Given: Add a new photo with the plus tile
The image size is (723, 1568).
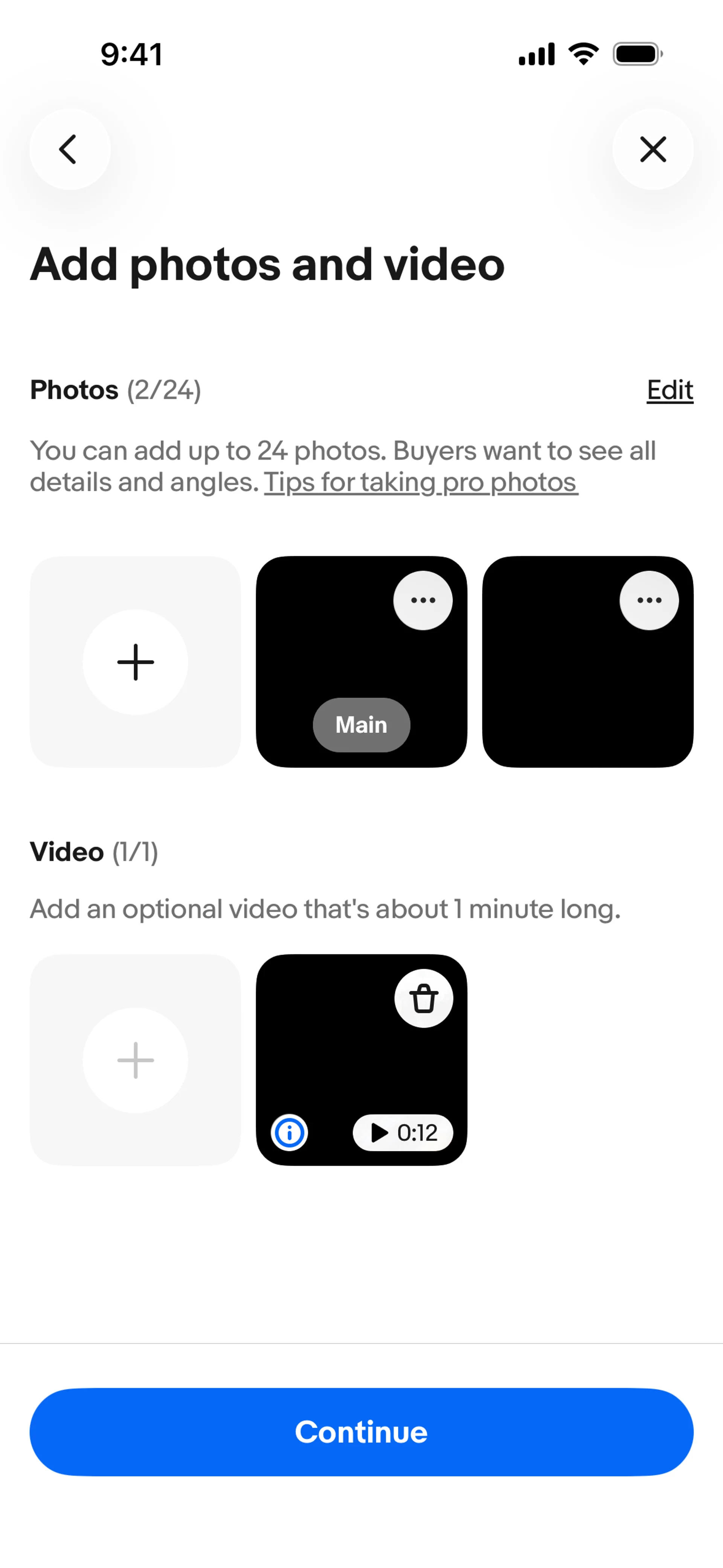Looking at the screenshot, I should point(135,662).
